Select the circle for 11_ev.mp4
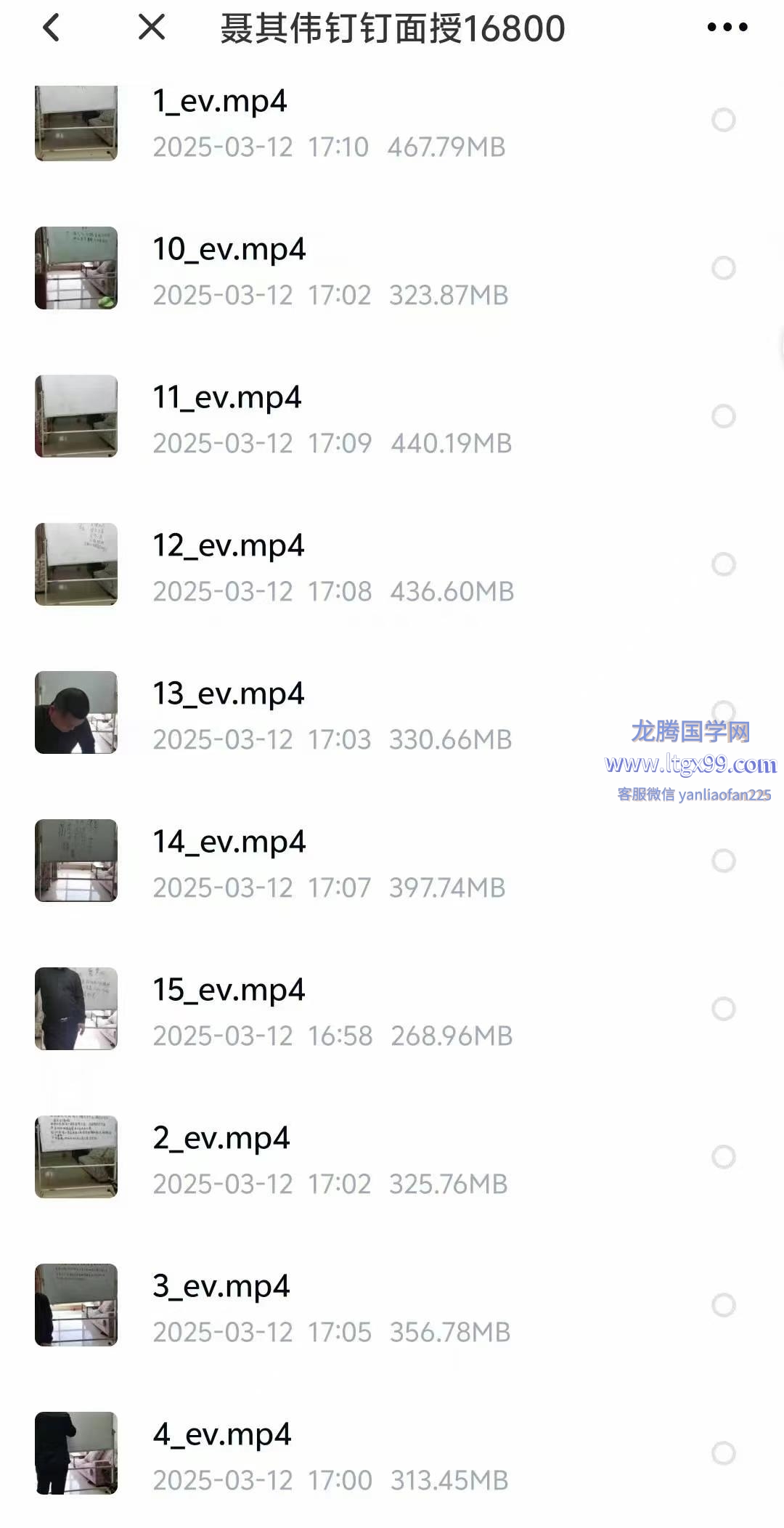 tap(724, 416)
